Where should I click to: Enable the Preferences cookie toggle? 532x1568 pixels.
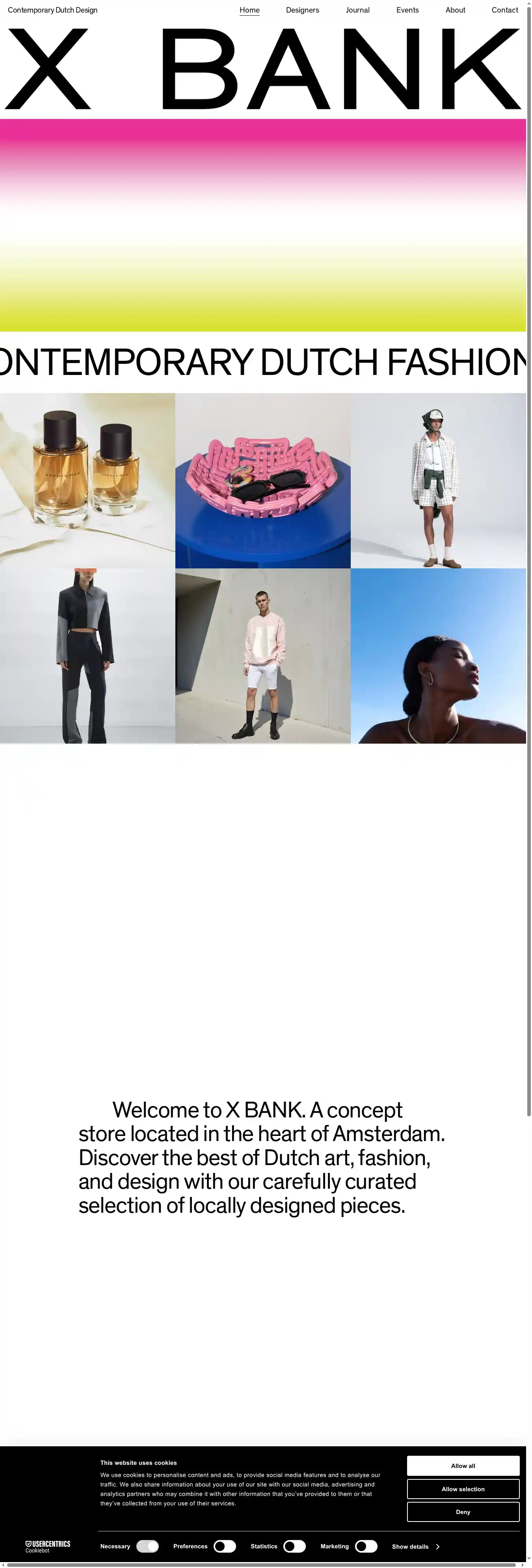225,1546
